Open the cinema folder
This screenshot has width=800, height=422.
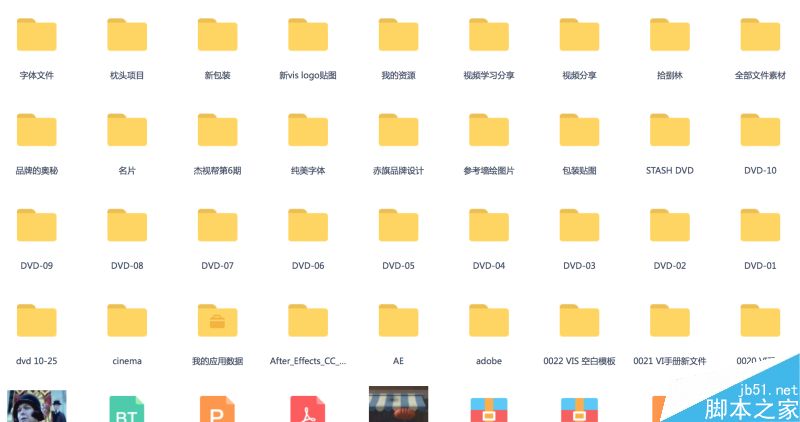pyautogui.click(x=127, y=321)
